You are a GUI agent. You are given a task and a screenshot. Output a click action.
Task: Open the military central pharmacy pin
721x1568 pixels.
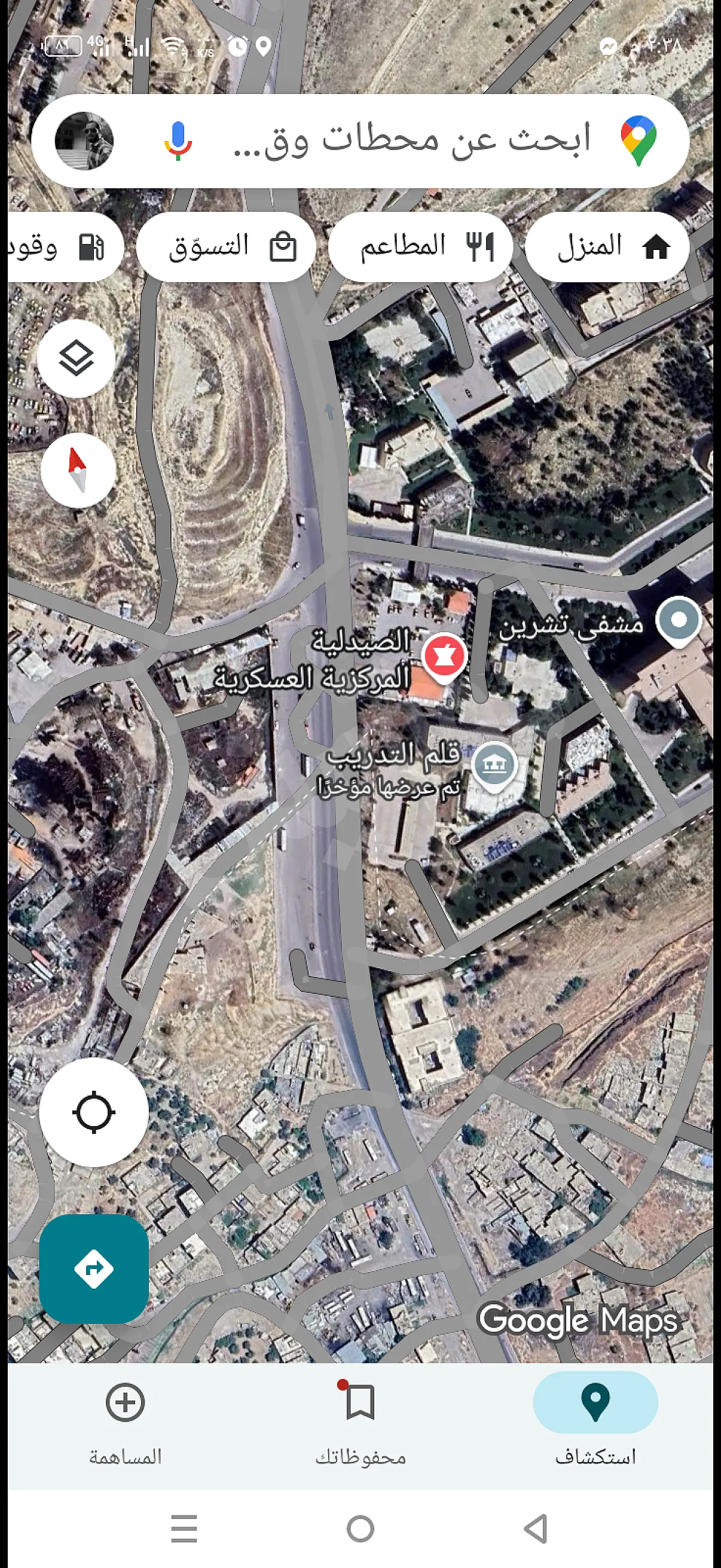[x=444, y=656]
